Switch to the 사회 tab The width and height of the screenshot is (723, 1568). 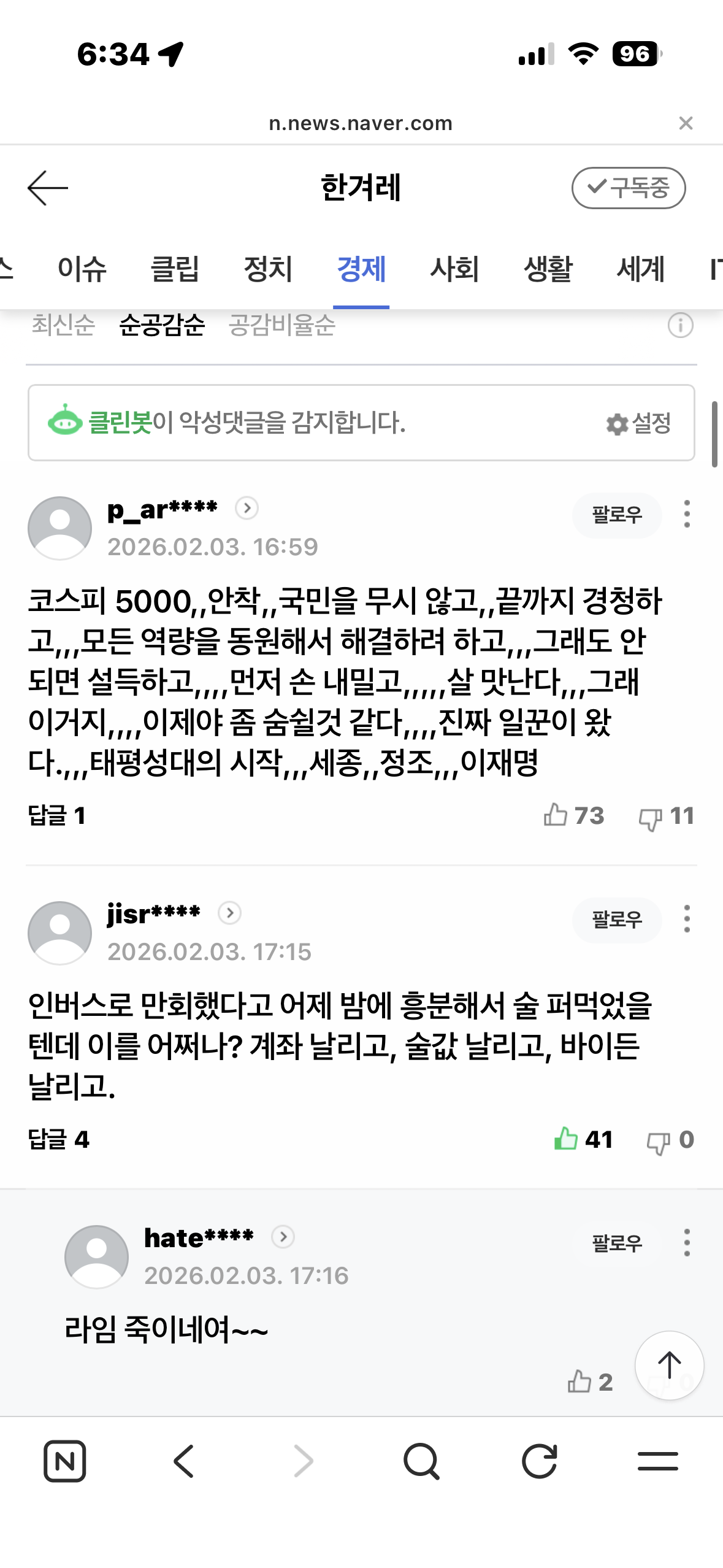coord(454,269)
